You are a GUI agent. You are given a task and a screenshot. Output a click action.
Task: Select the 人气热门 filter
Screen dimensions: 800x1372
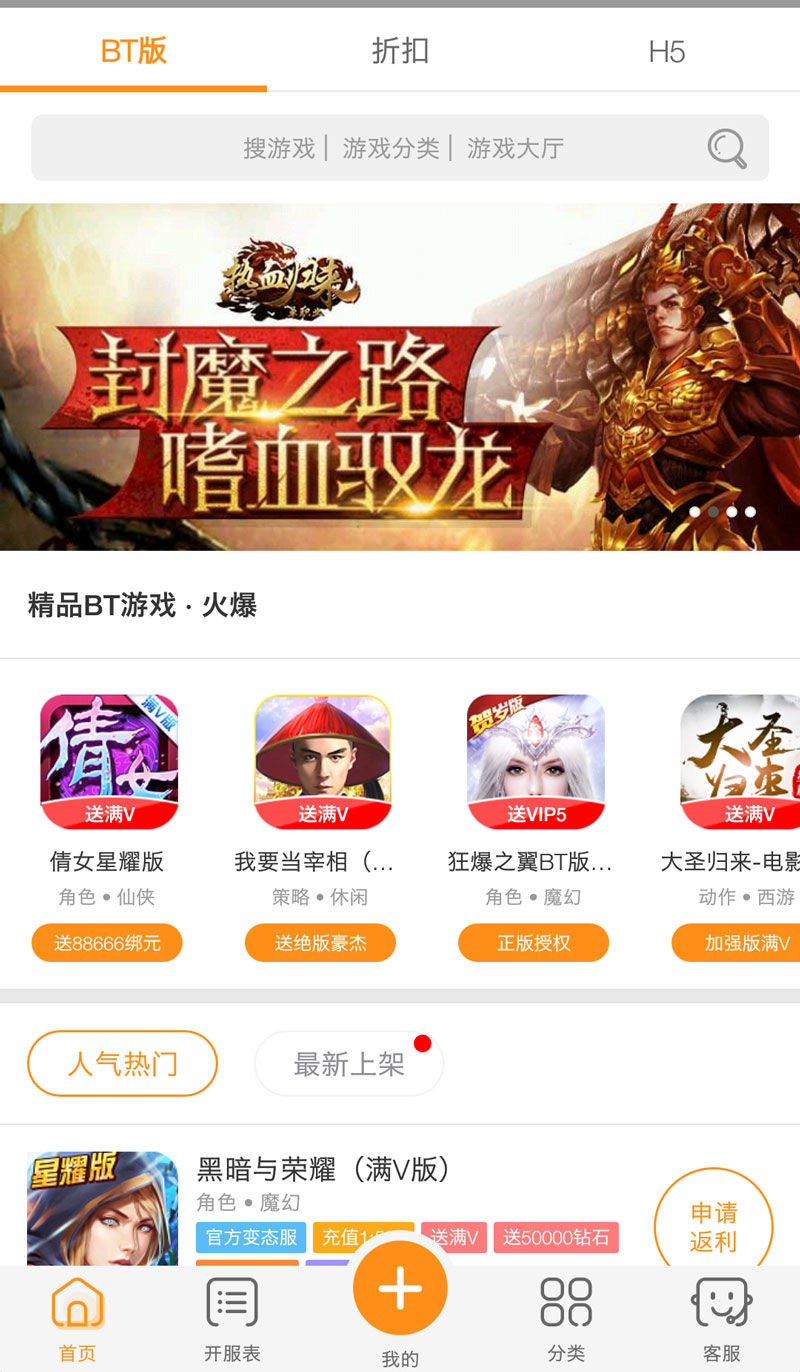click(122, 1063)
